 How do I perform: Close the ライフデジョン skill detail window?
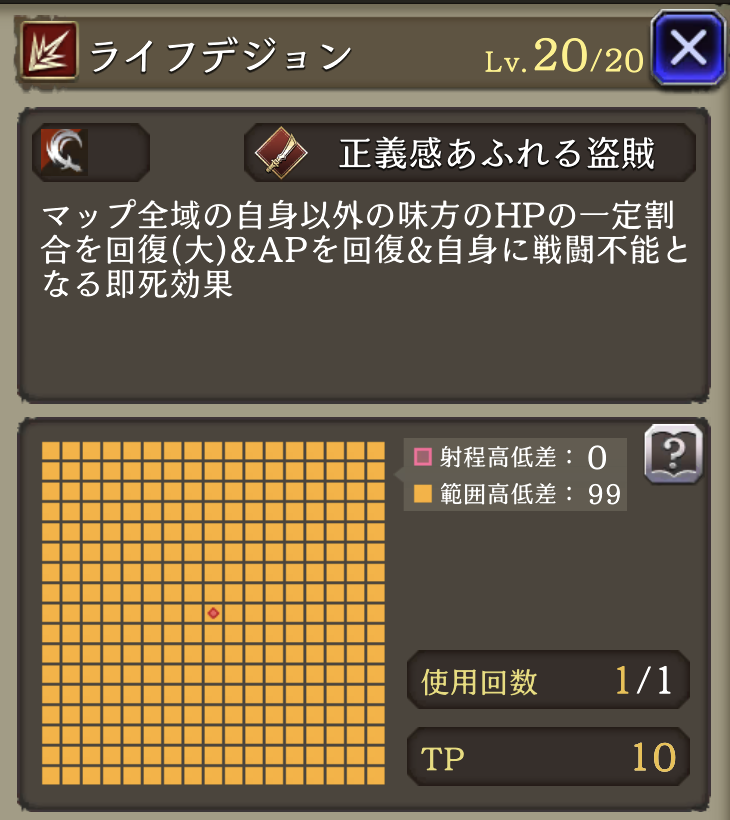pos(687,47)
